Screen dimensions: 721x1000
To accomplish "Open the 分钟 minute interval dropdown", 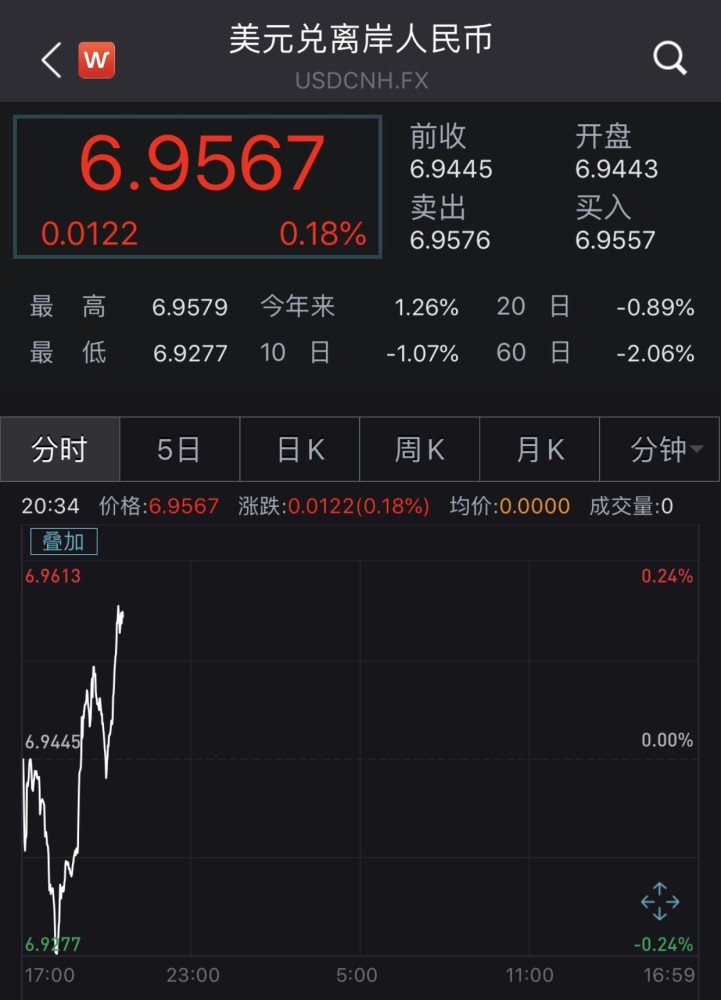I will coord(659,449).
